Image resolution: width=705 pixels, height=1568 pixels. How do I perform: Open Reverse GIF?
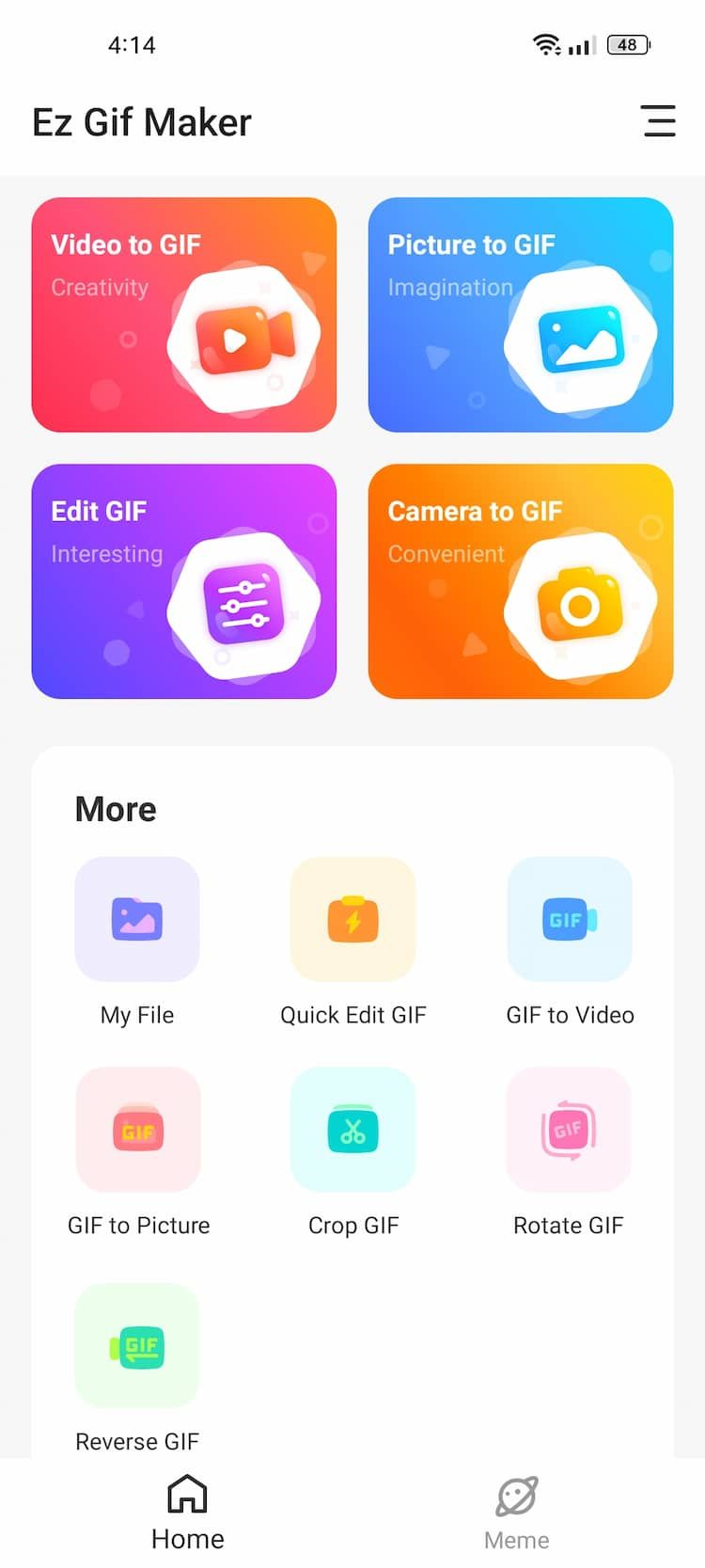coord(137,1369)
